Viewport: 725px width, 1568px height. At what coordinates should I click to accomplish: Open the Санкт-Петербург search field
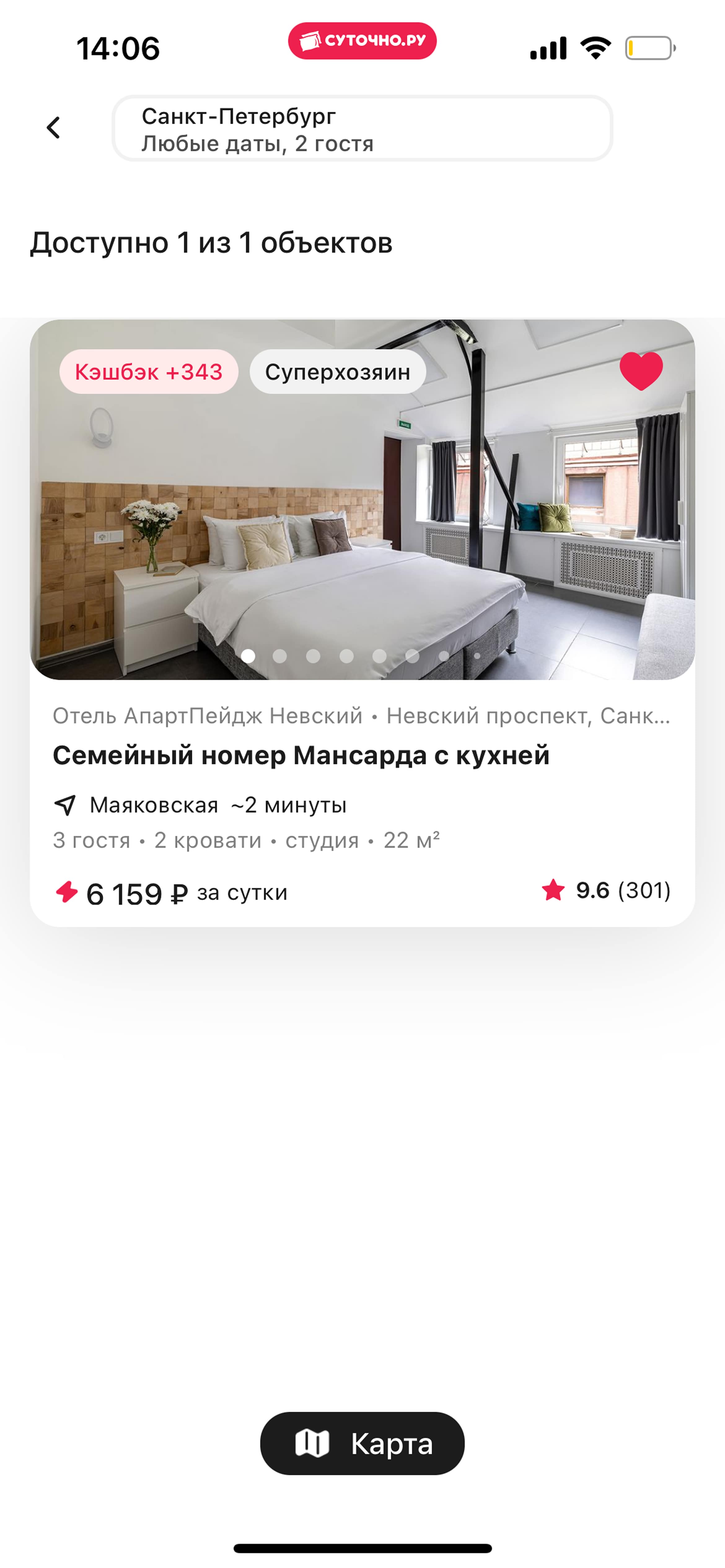coord(362,129)
